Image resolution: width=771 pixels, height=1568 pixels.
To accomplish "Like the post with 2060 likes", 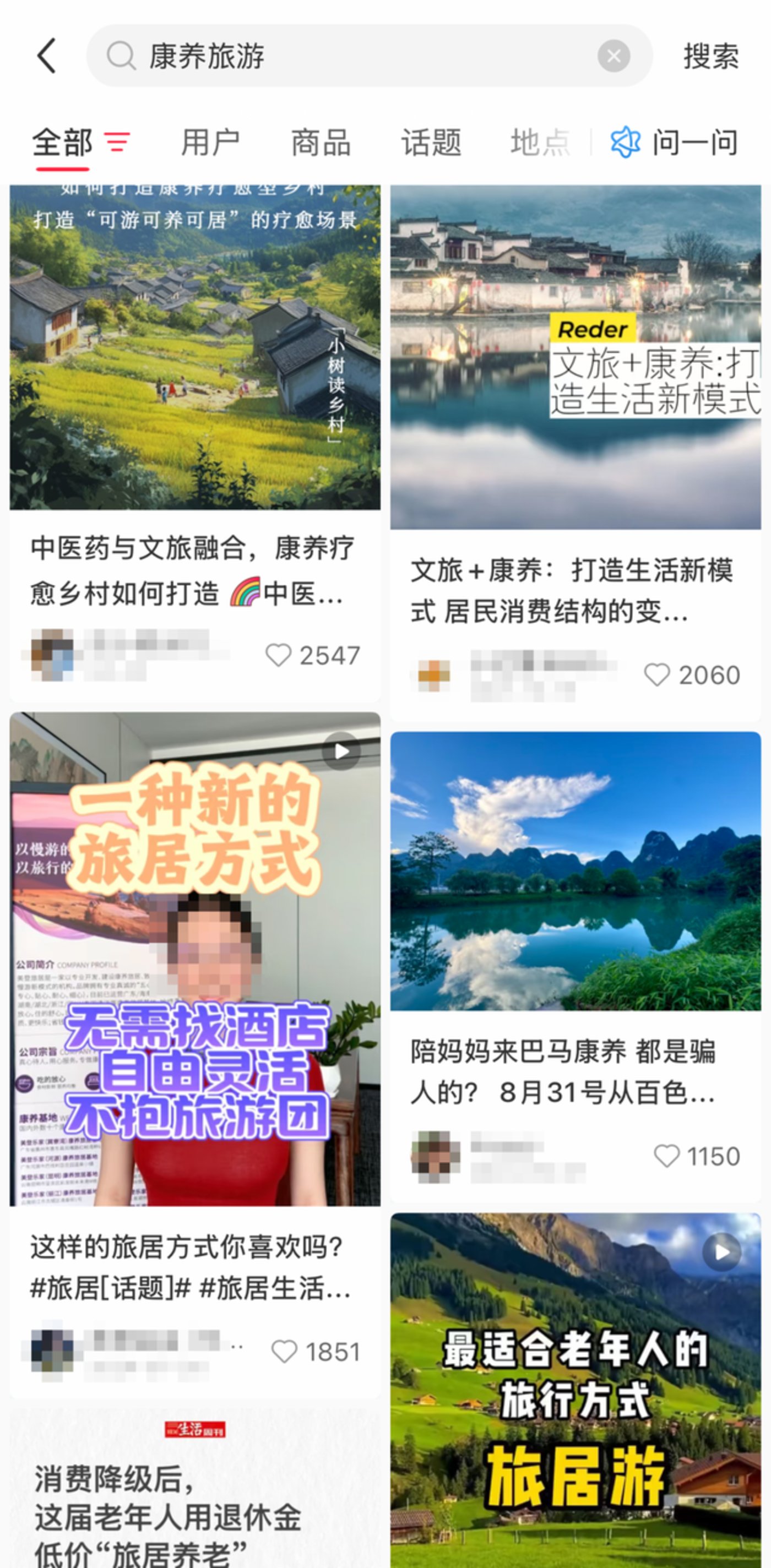I will click(657, 675).
